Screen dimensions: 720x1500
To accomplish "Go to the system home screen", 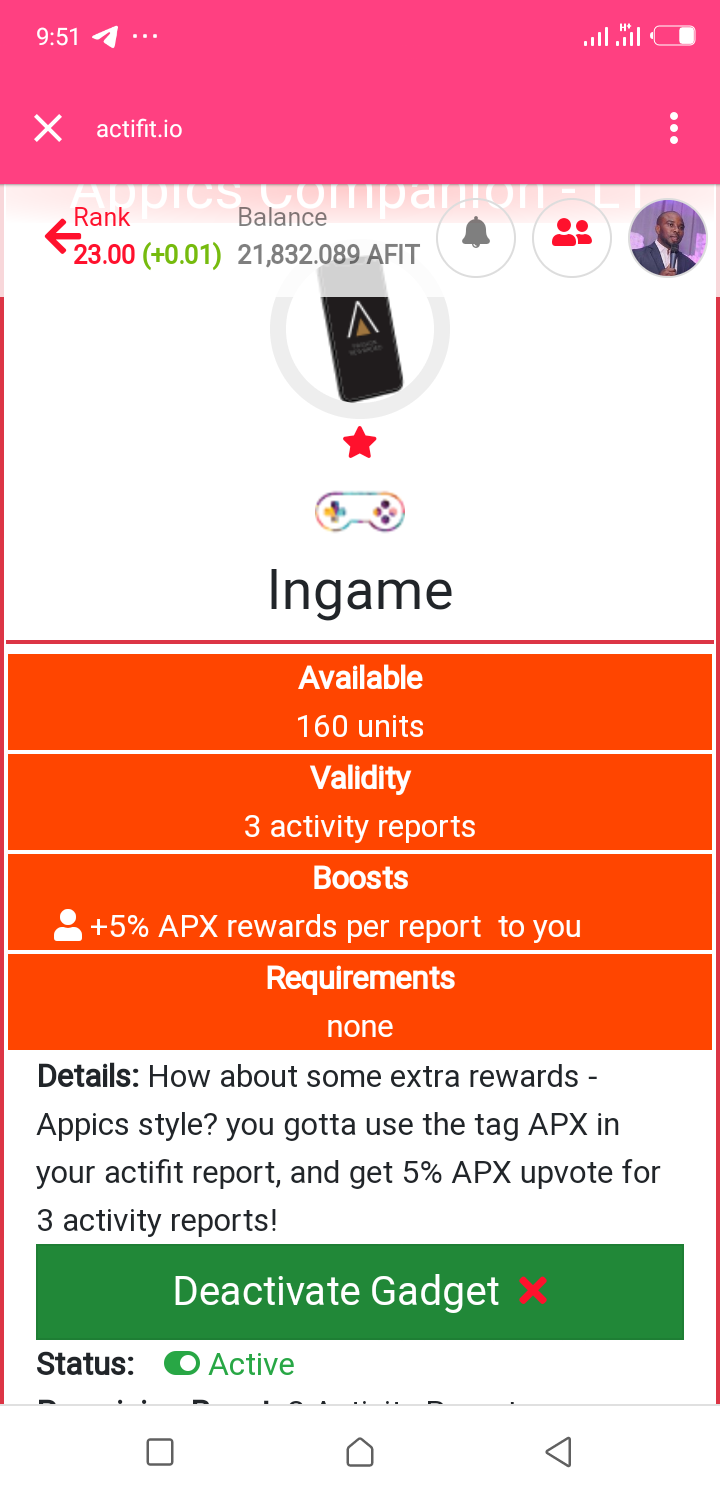I will click(360, 1452).
